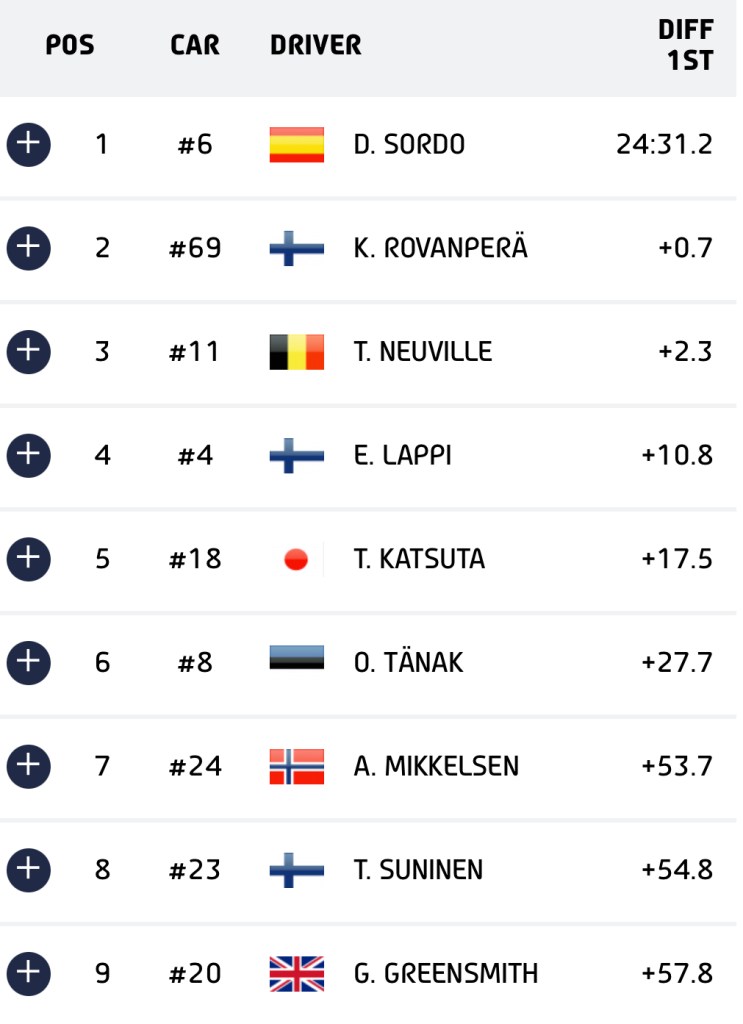Open the plus icon beside T. Neuville

click(x=28, y=351)
